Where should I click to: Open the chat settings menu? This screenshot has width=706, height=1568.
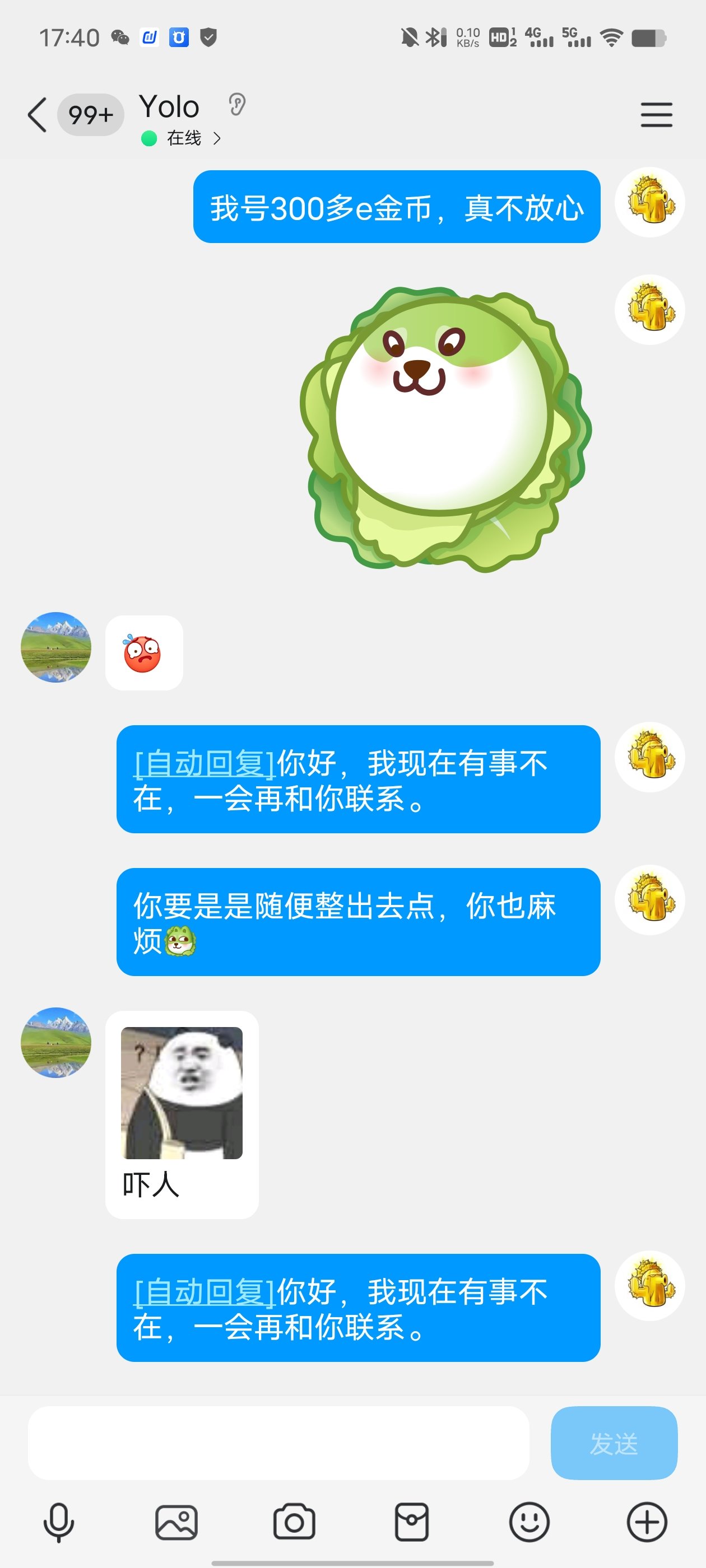[656, 114]
